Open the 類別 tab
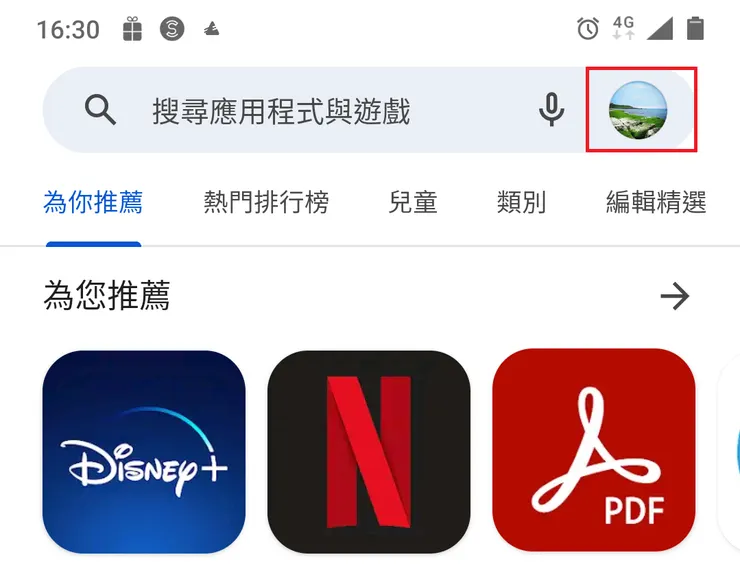740x566 pixels. (x=521, y=203)
